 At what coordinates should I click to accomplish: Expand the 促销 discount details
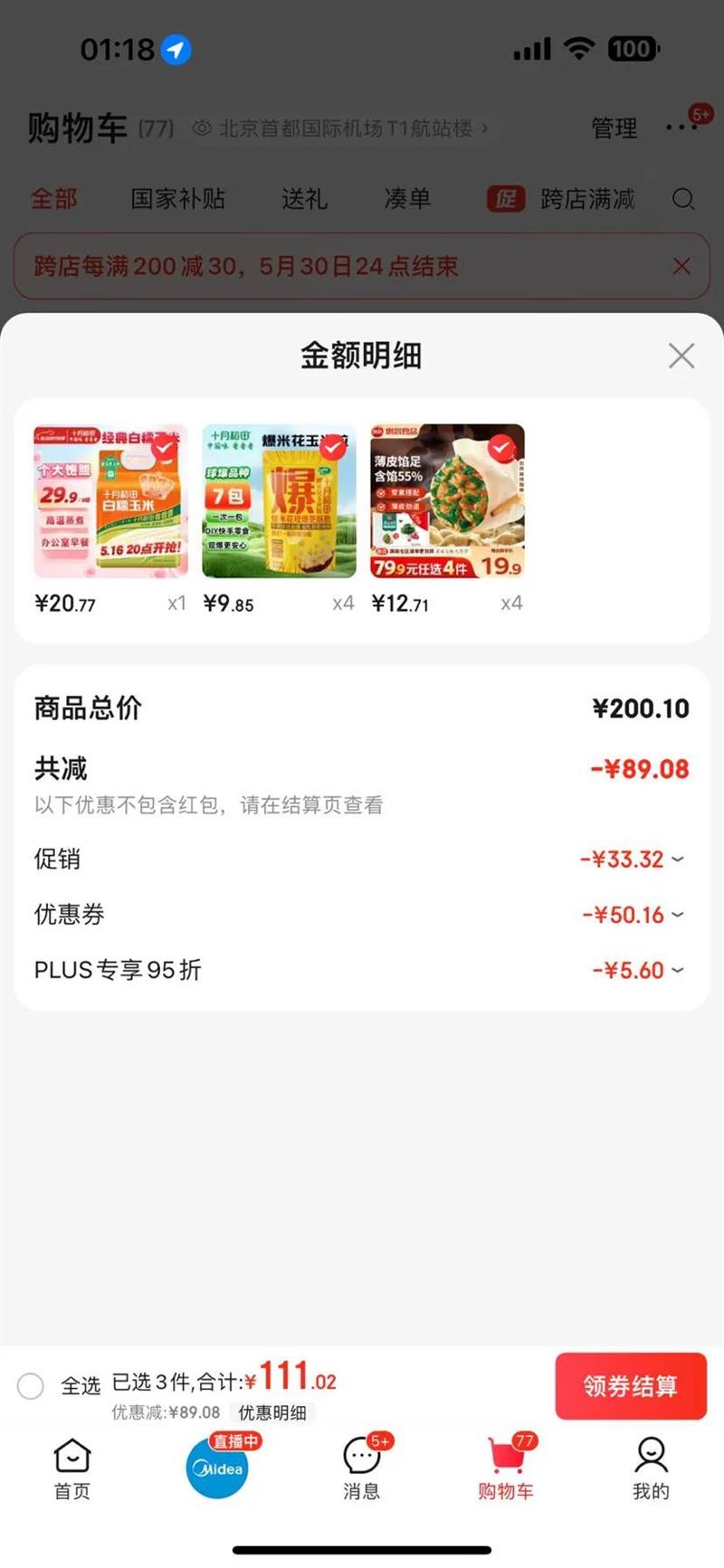coord(632,859)
